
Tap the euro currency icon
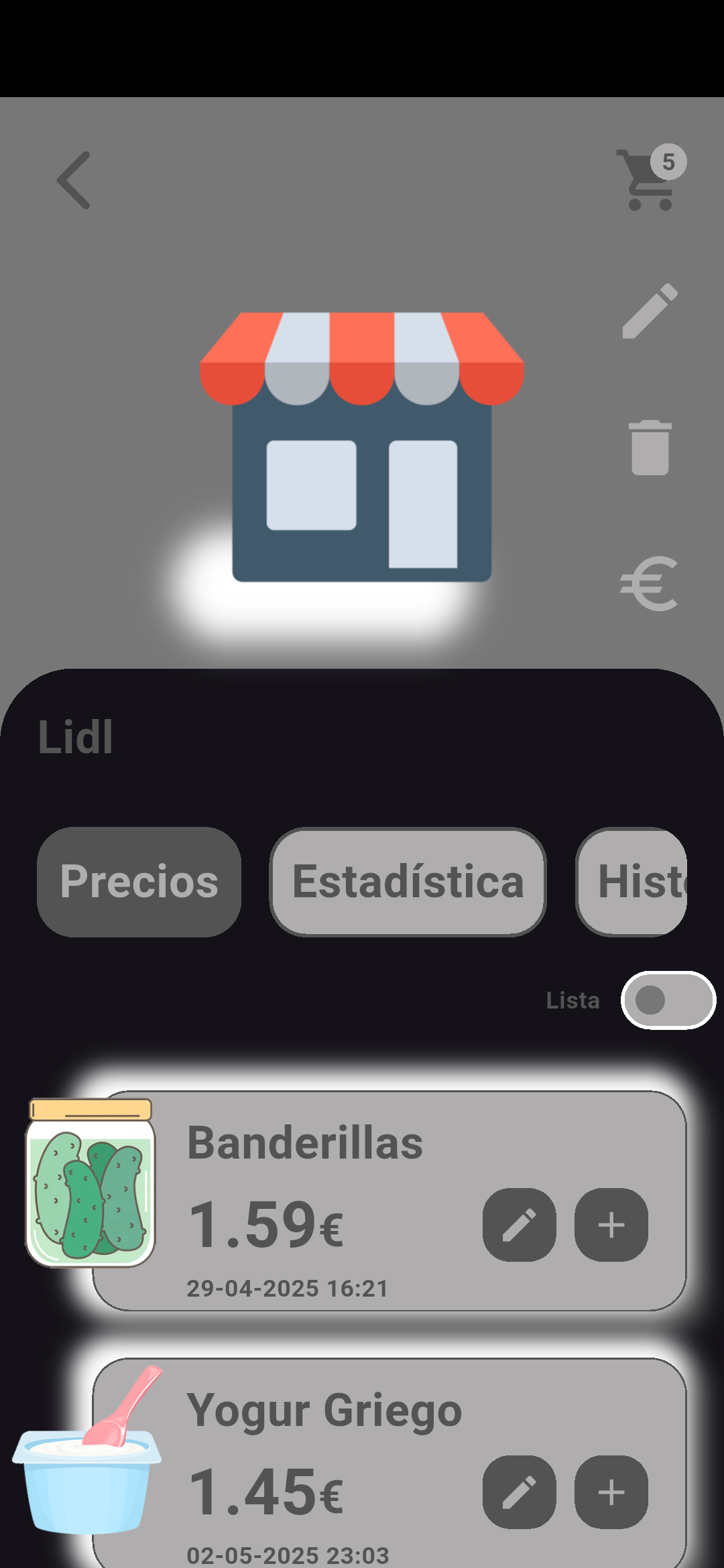pos(649,584)
